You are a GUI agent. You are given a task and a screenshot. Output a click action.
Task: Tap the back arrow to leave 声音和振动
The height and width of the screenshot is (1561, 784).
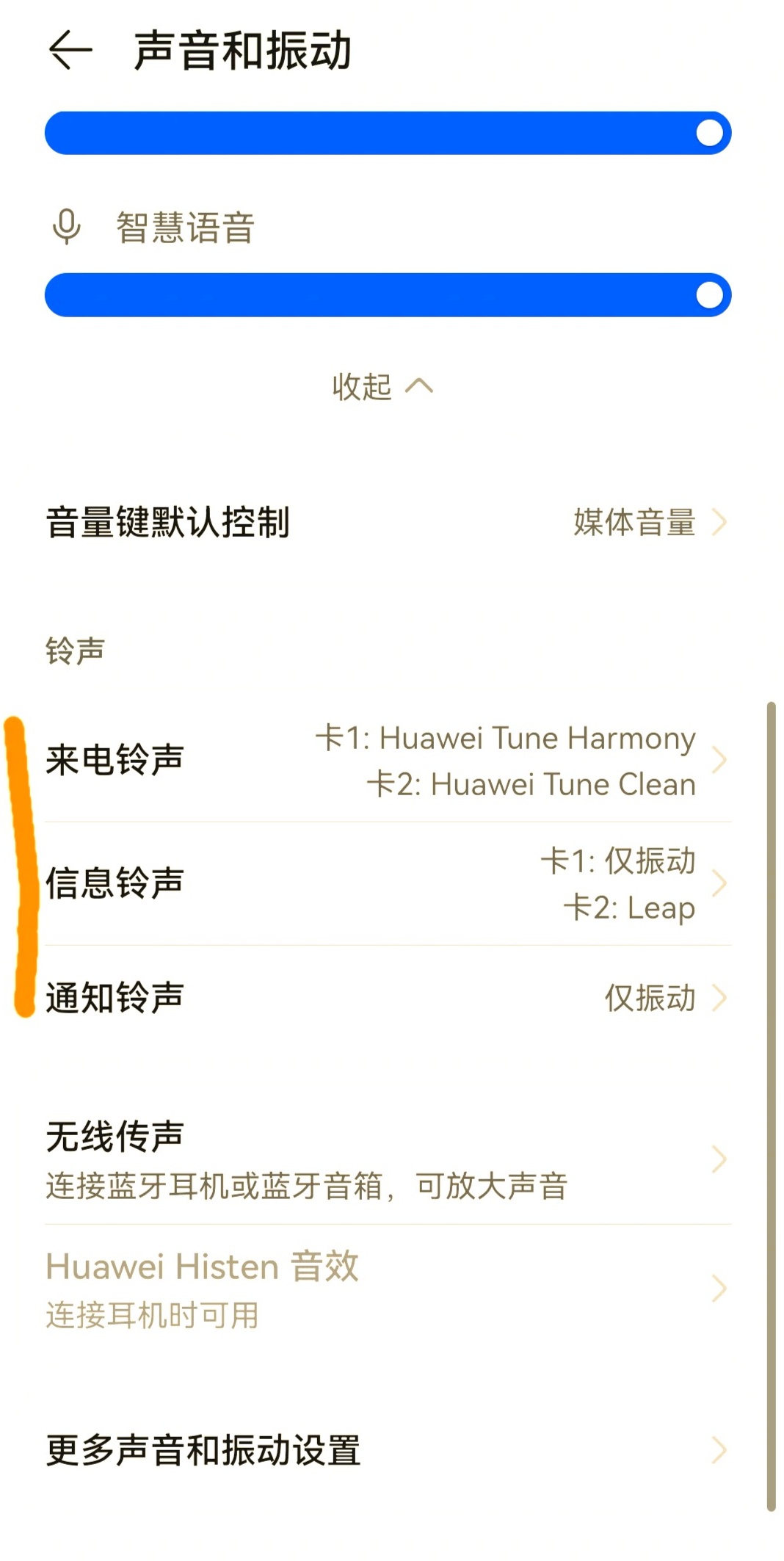click(68, 50)
